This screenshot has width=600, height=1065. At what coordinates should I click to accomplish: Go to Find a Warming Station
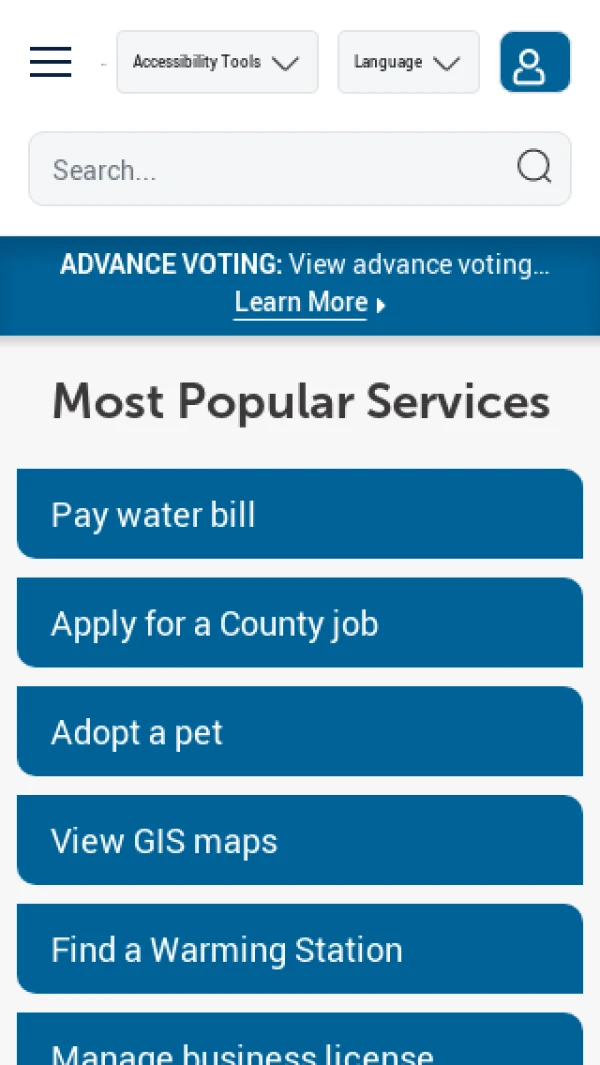(x=299, y=950)
